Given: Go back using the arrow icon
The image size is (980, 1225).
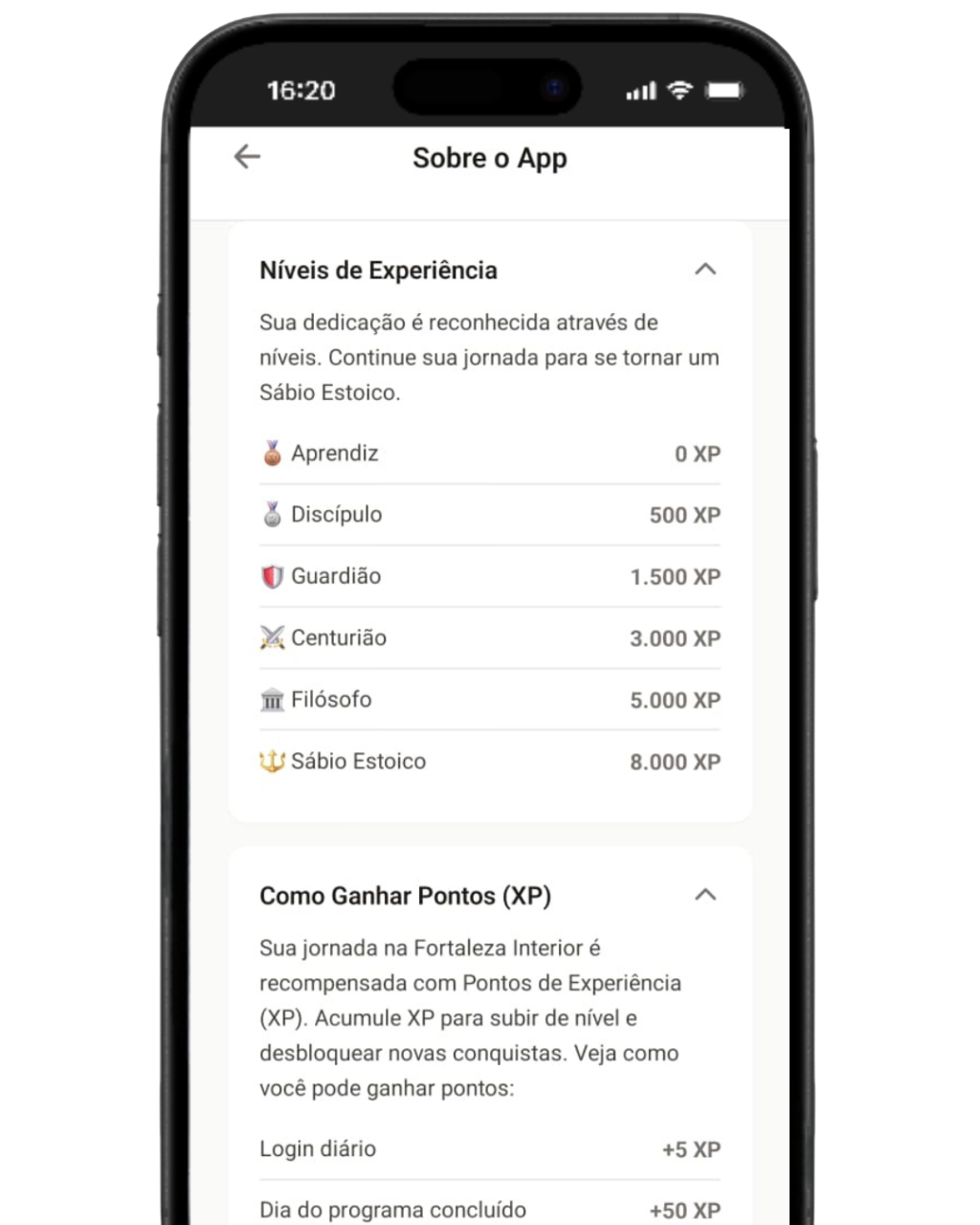Looking at the screenshot, I should coord(247,157).
